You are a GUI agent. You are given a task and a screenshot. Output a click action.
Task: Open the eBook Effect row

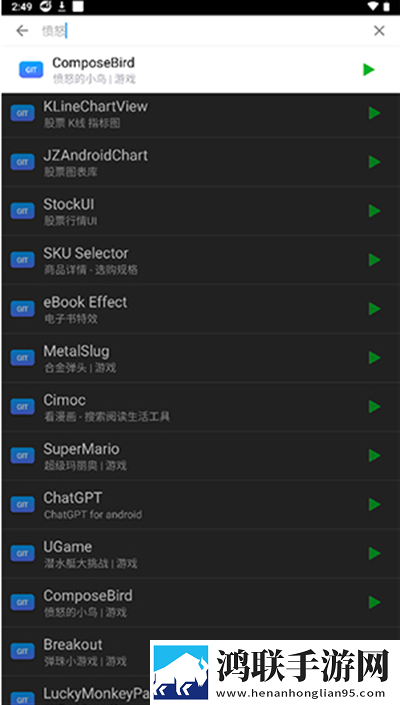point(200,309)
